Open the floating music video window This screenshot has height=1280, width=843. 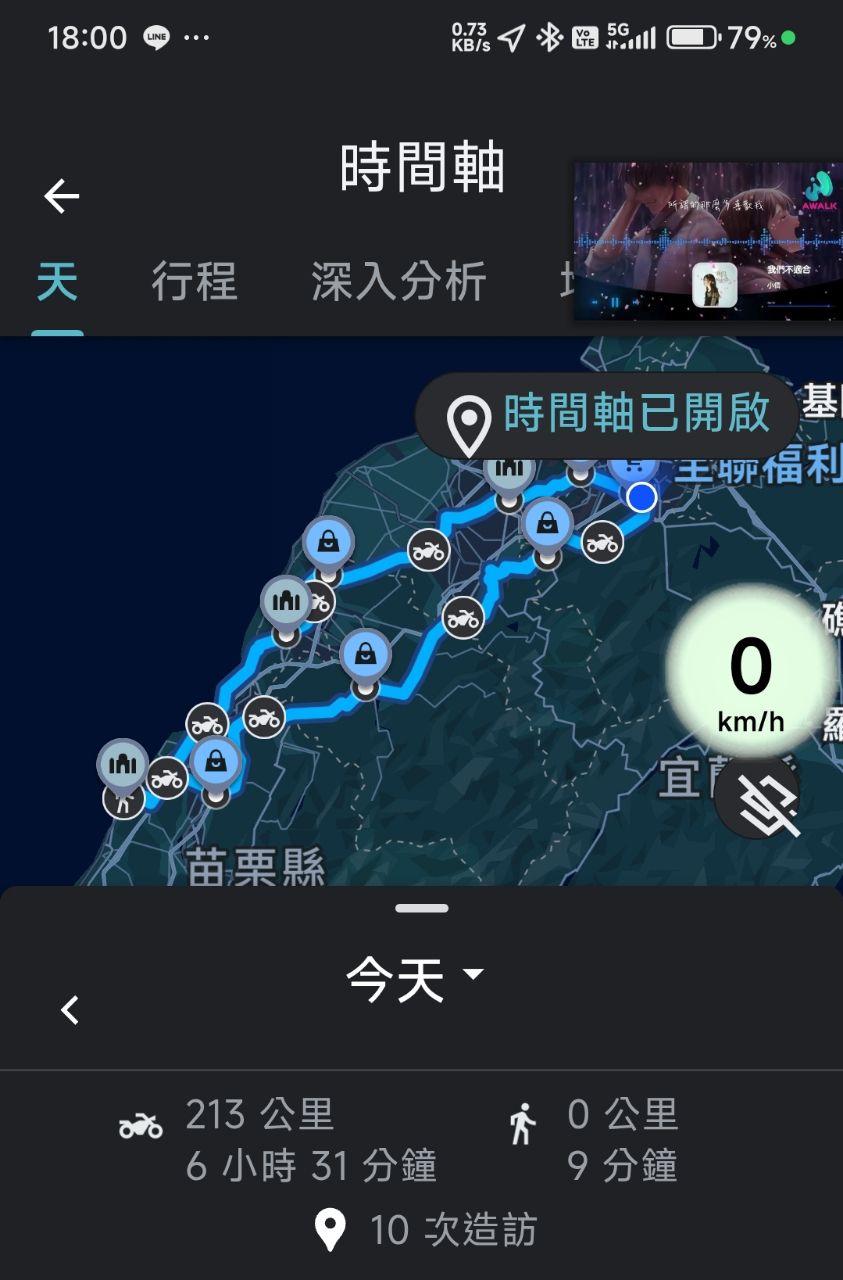[x=707, y=241]
